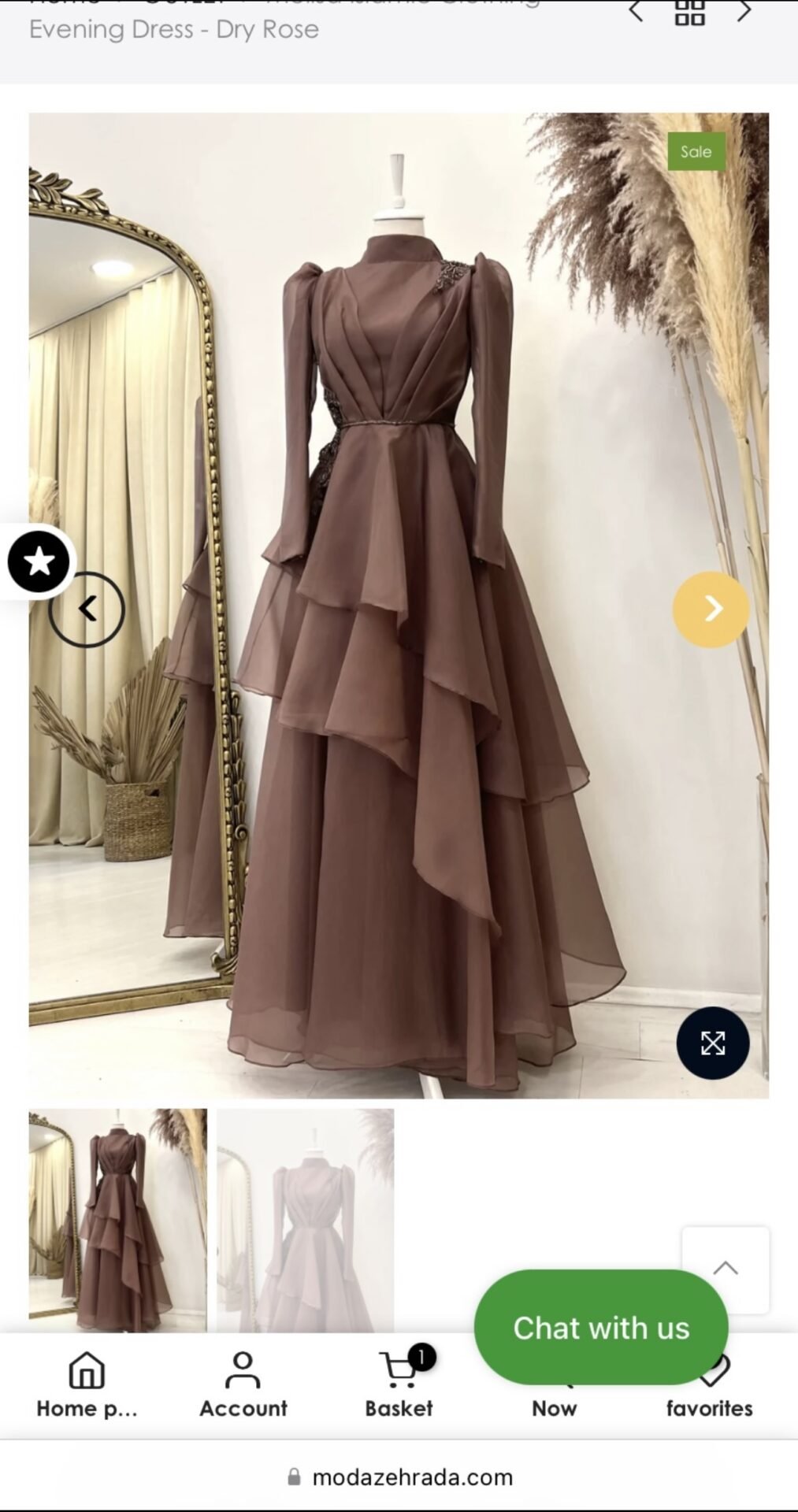798x1512 pixels.
Task: Tap the Chat with us button
Action: [x=600, y=1328]
